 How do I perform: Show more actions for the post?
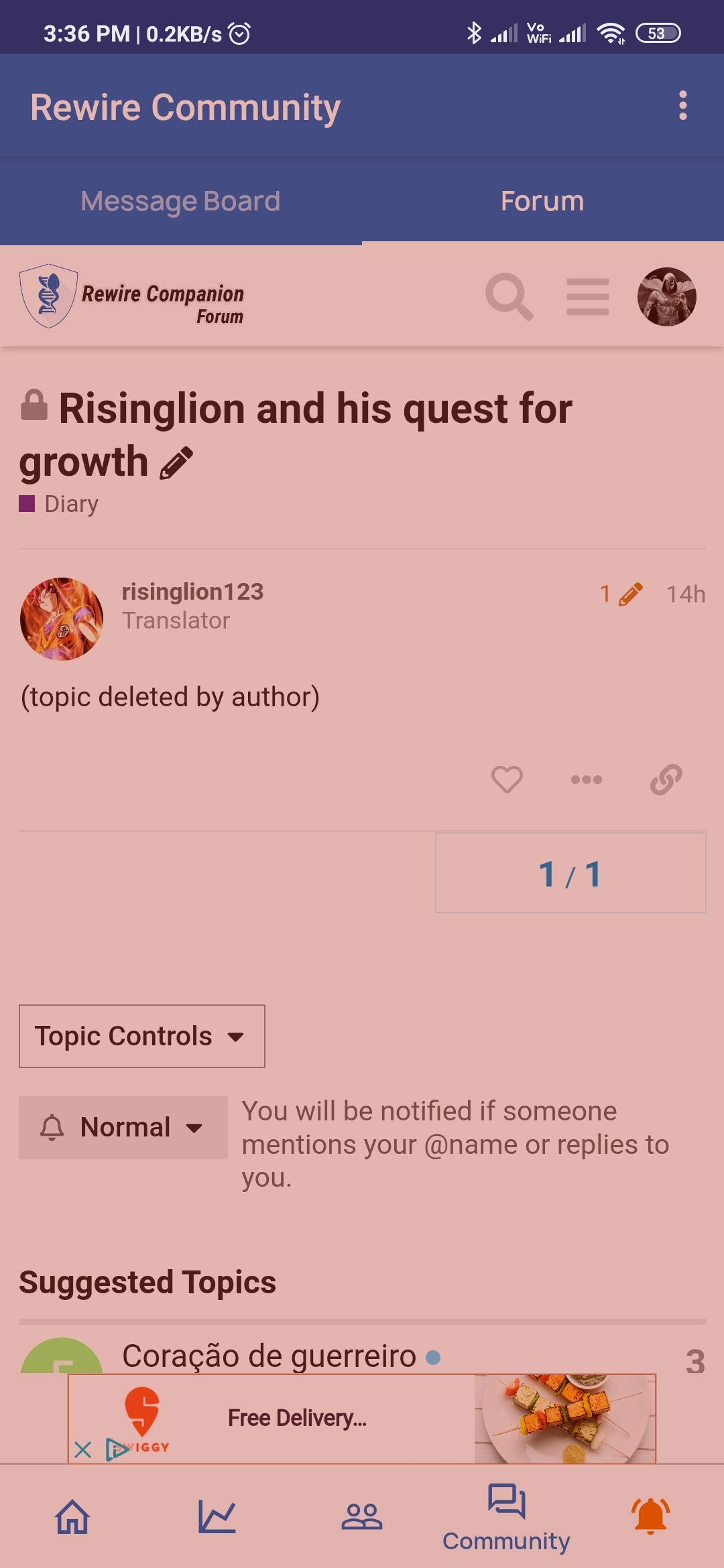(587, 779)
